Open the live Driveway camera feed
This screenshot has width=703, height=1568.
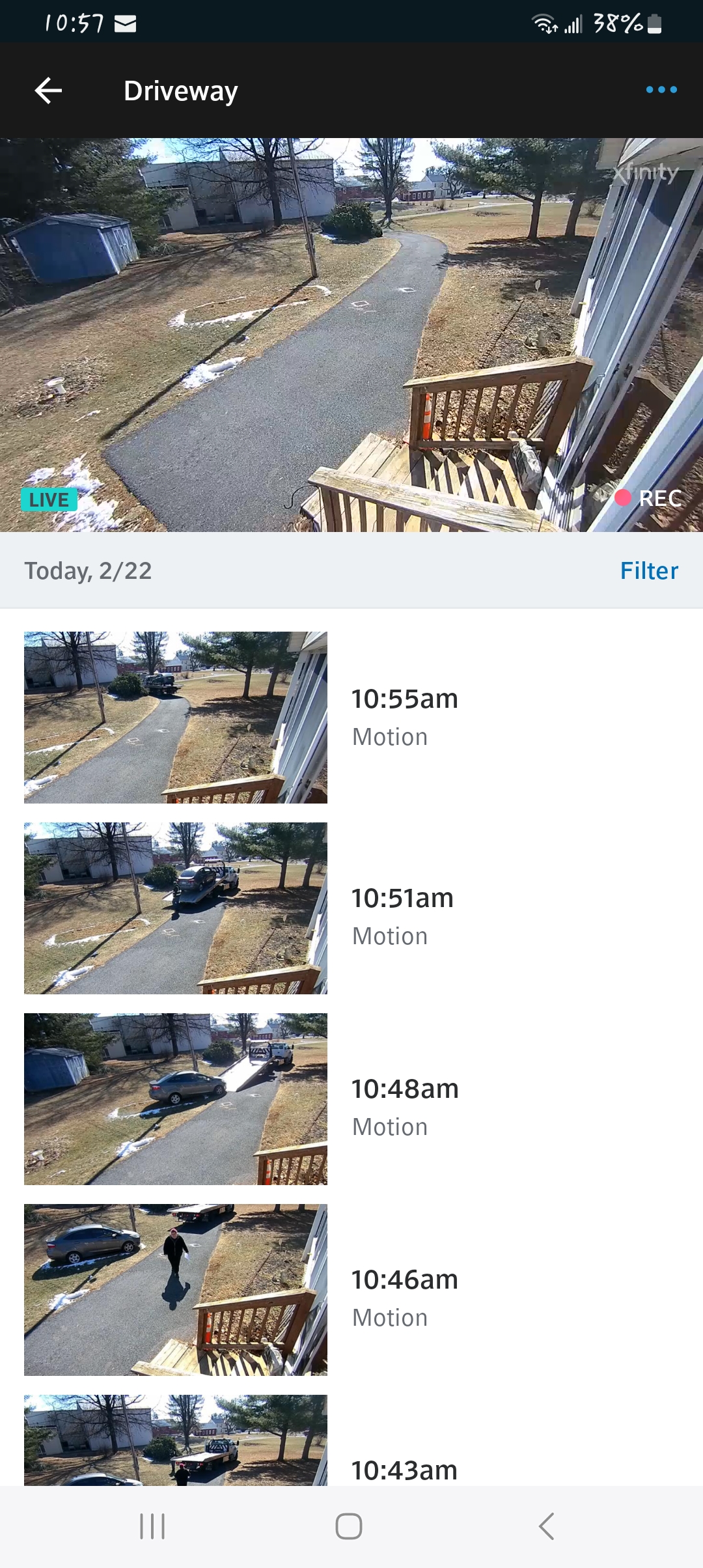click(351, 335)
